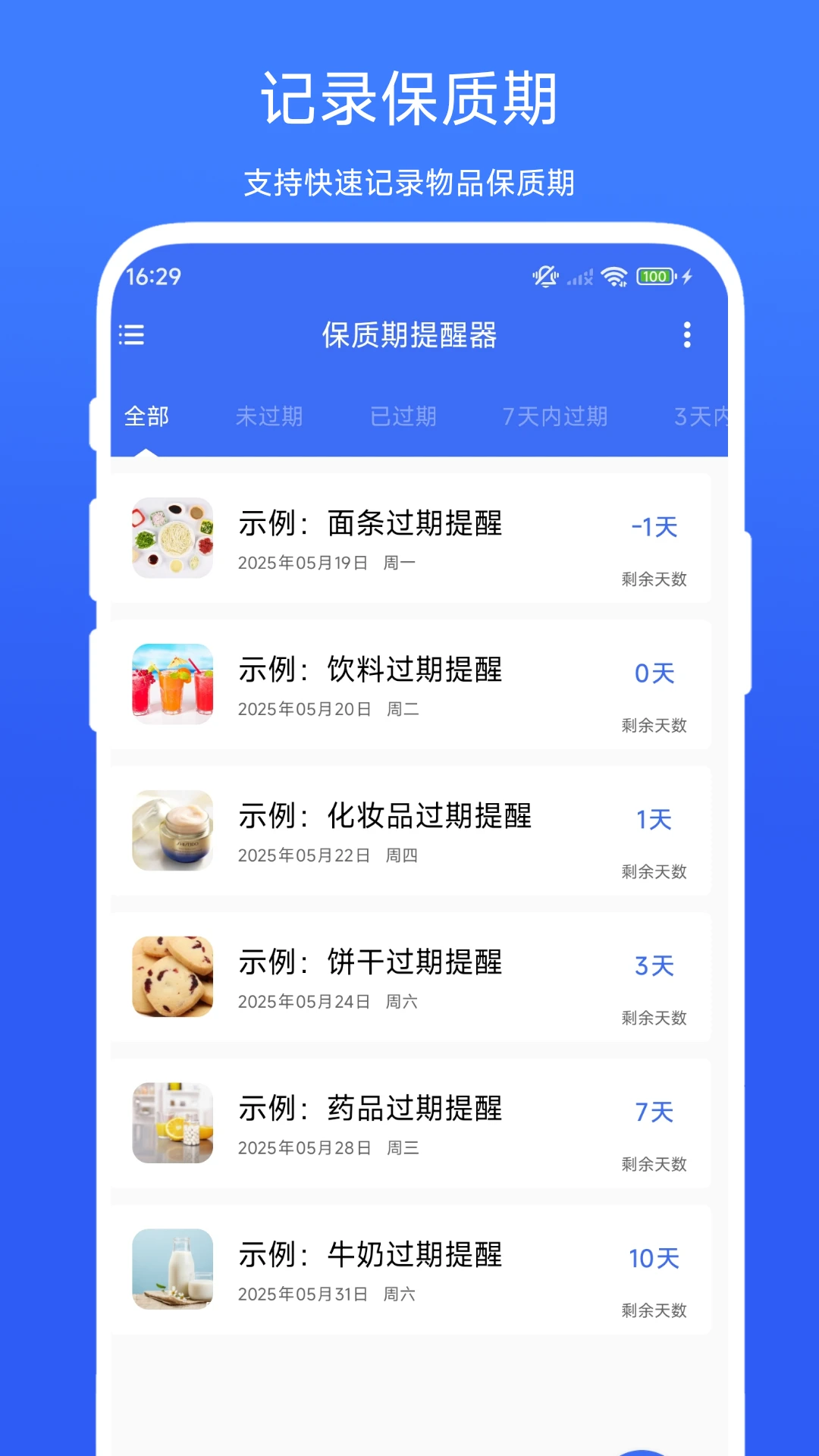Image resolution: width=819 pixels, height=1456 pixels.
Task: Select the 未过期 tab
Action: pyautogui.click(x=271, y=416)
